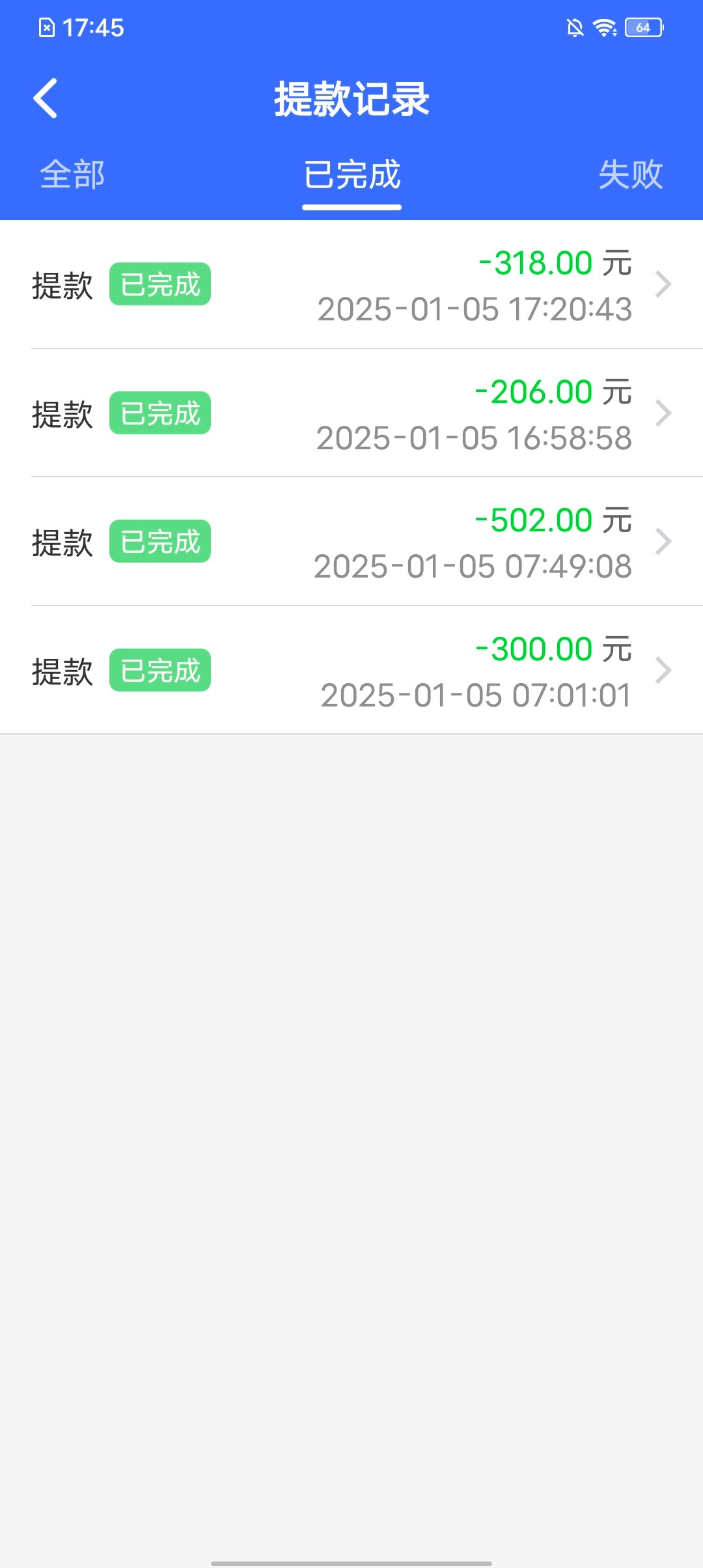Open the -206.00 元 withdrawal record
Screen dimensions: 703x1568
tap(351, 413)
